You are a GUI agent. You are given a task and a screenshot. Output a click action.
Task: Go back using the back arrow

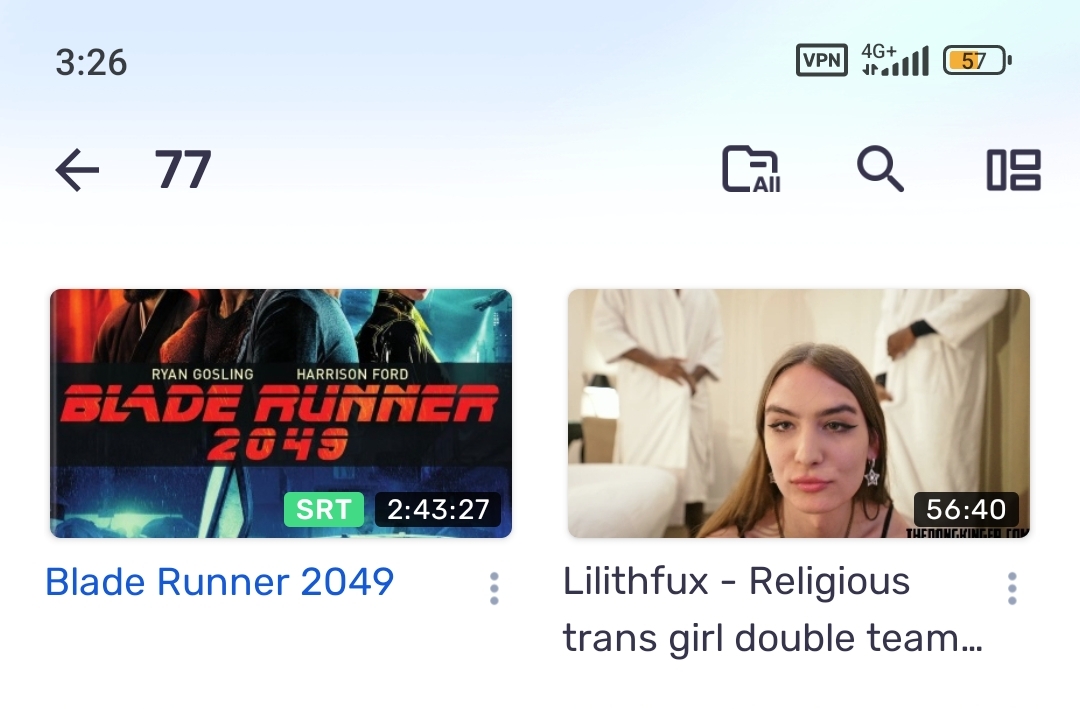tap(77, 171)
